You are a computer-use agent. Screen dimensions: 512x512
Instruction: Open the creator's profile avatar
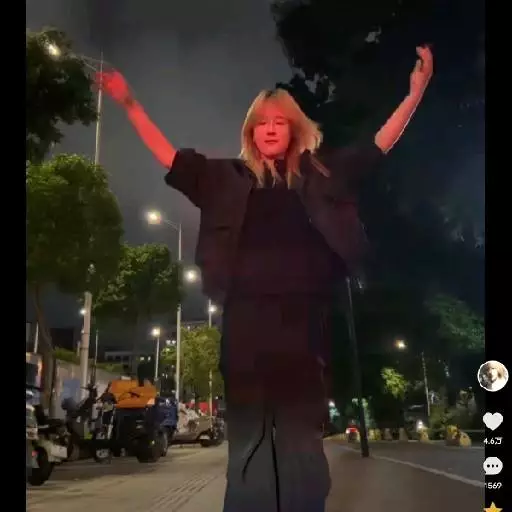tap(493, 376)
